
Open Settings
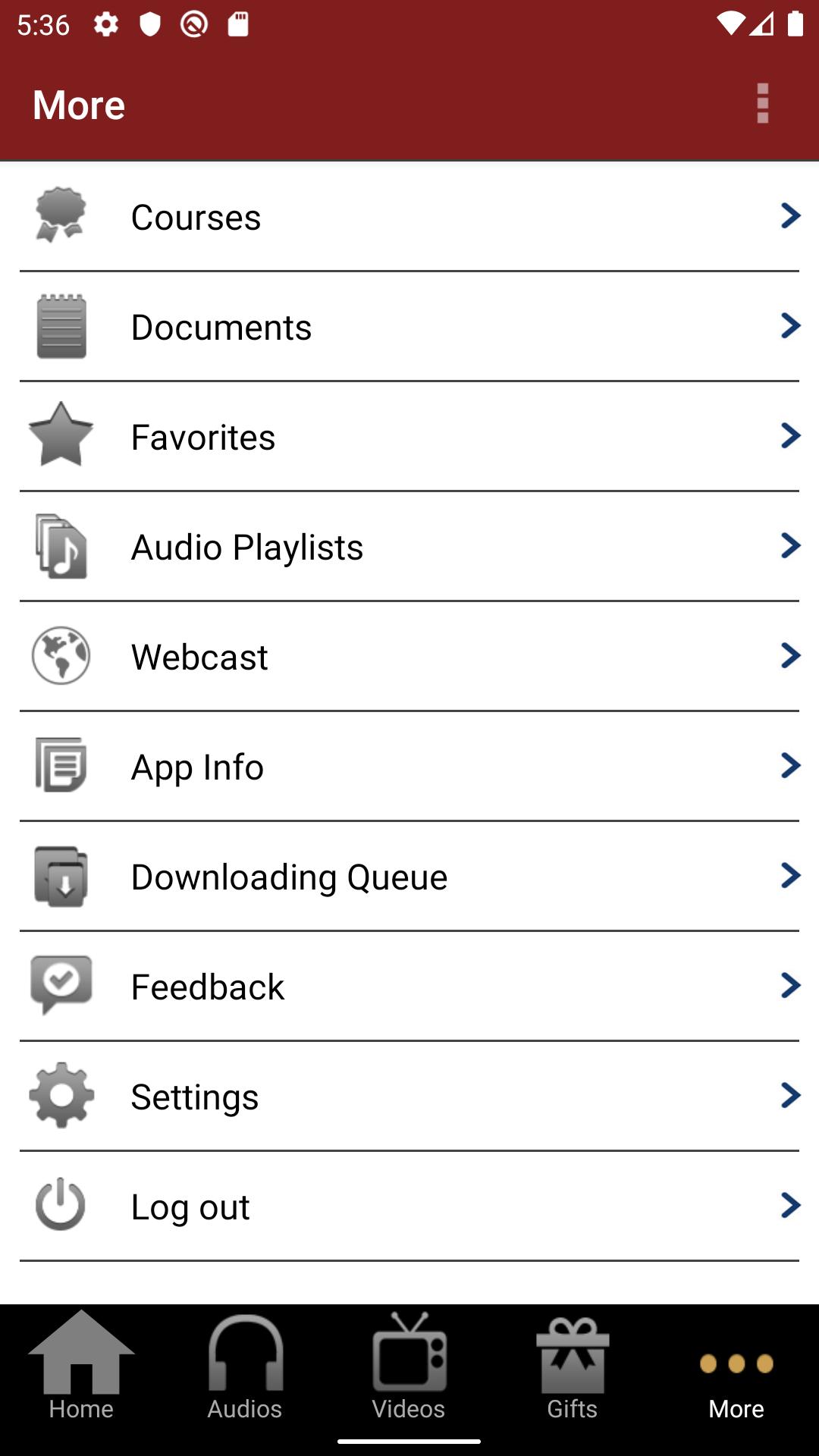(409, 1097)
